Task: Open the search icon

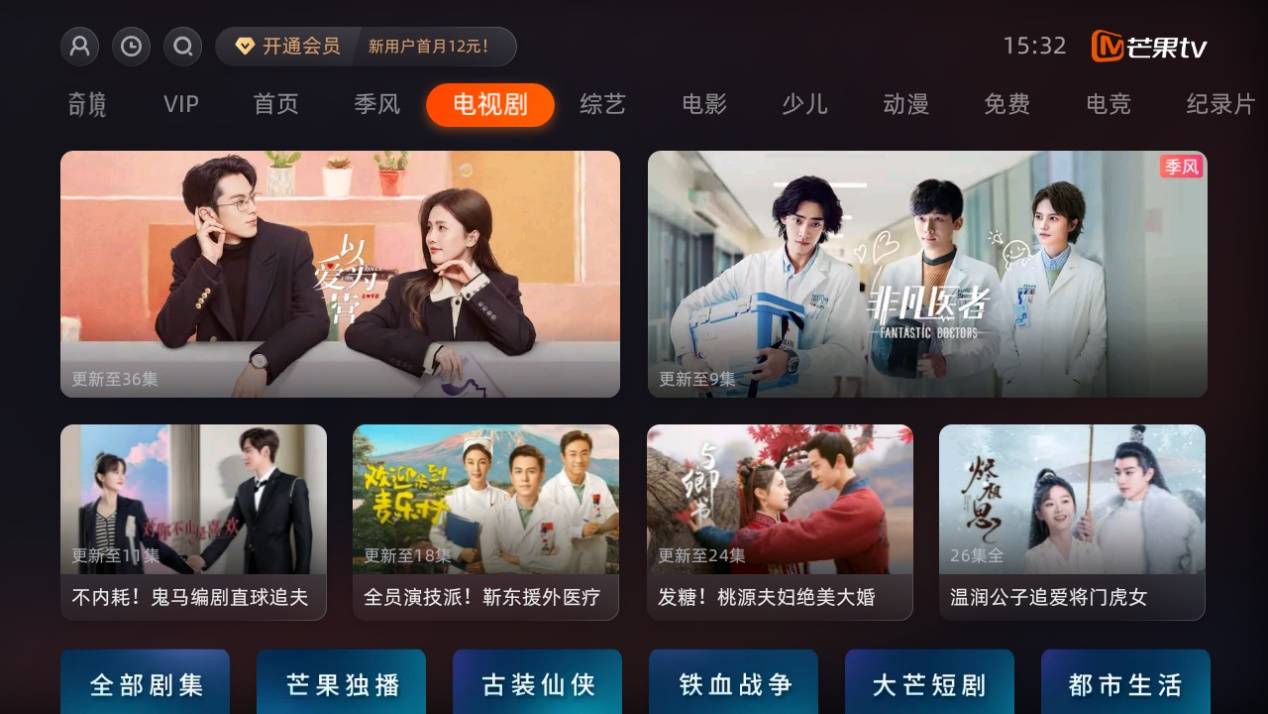Action: (182, 46)
